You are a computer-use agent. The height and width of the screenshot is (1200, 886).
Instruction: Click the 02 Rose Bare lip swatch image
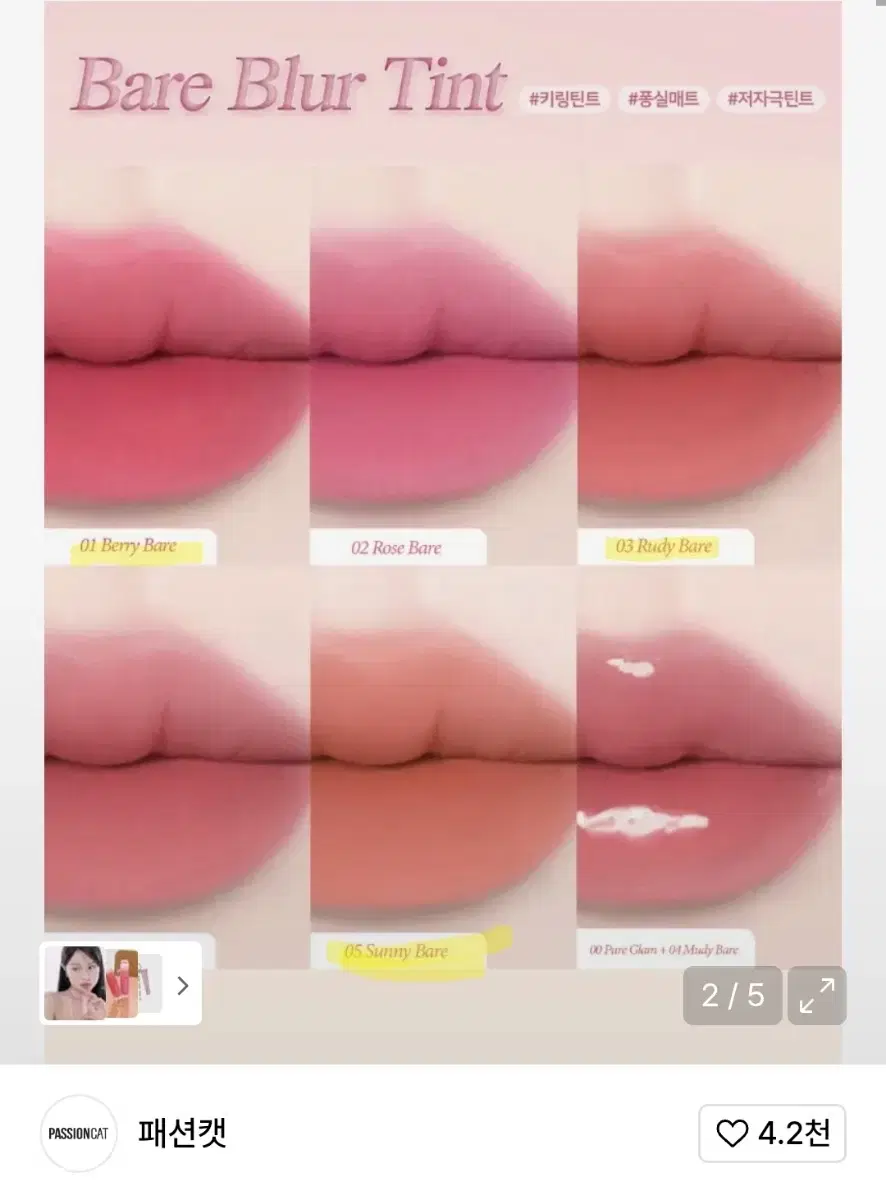click(x=442, y=350)
